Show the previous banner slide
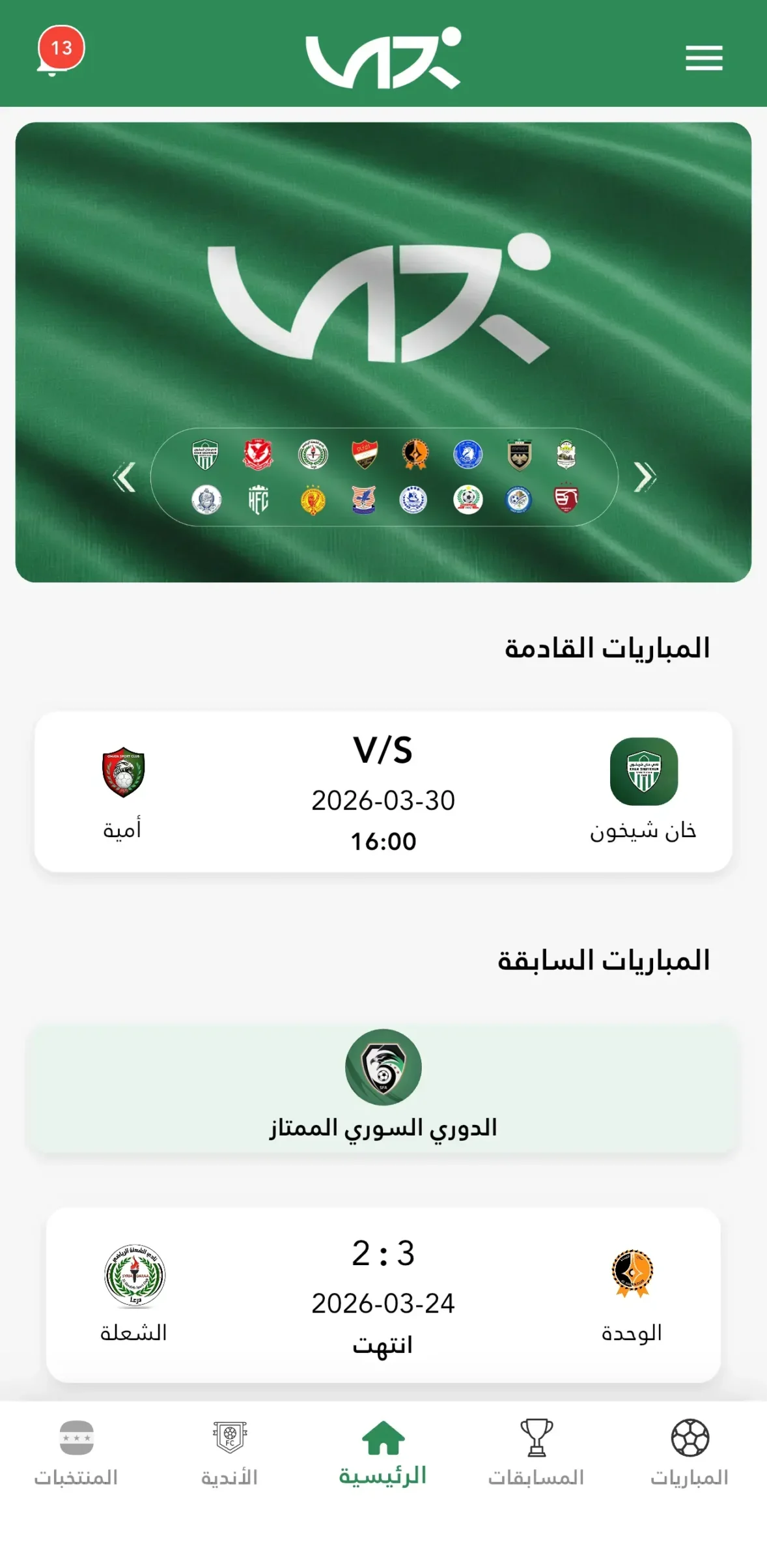Viewport: 767px width, 1568px height. point(124,478)
